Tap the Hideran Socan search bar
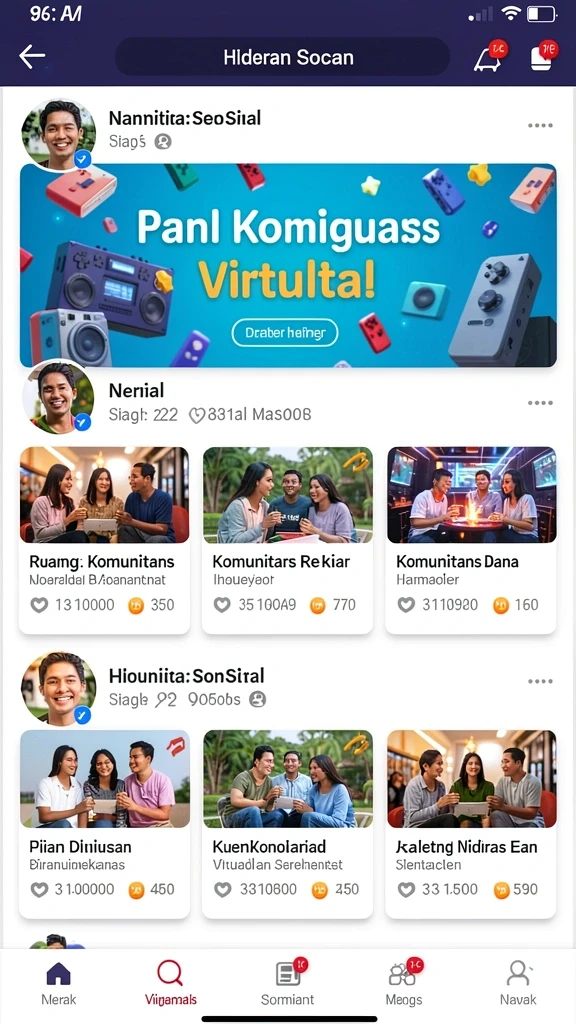 pyautogui.click(x=283, y=57)
